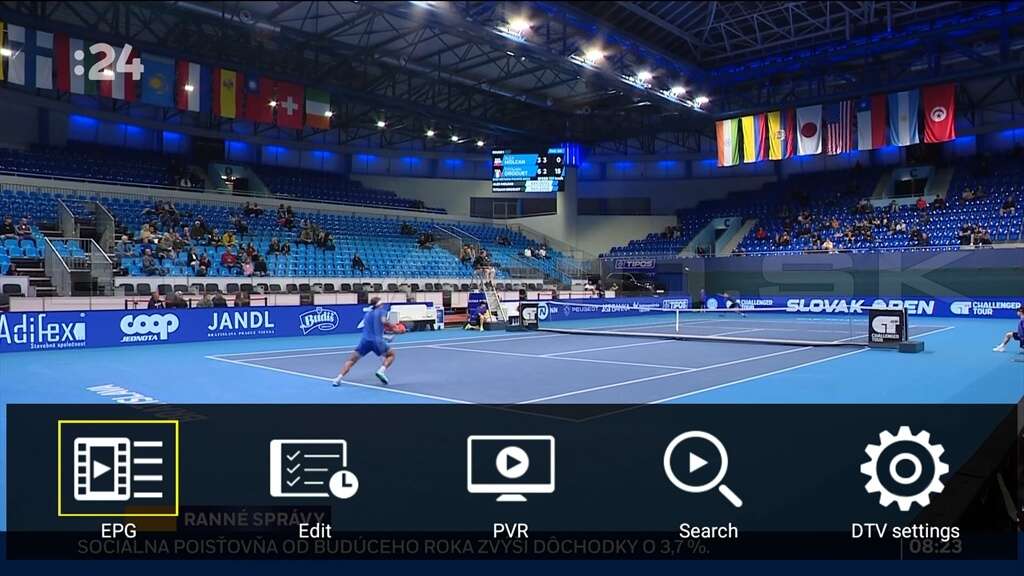Image resolution: width=1024 pixels, height=576 pixels.
Task: Select the Edit channel list option
Action: tap(314, 468)
